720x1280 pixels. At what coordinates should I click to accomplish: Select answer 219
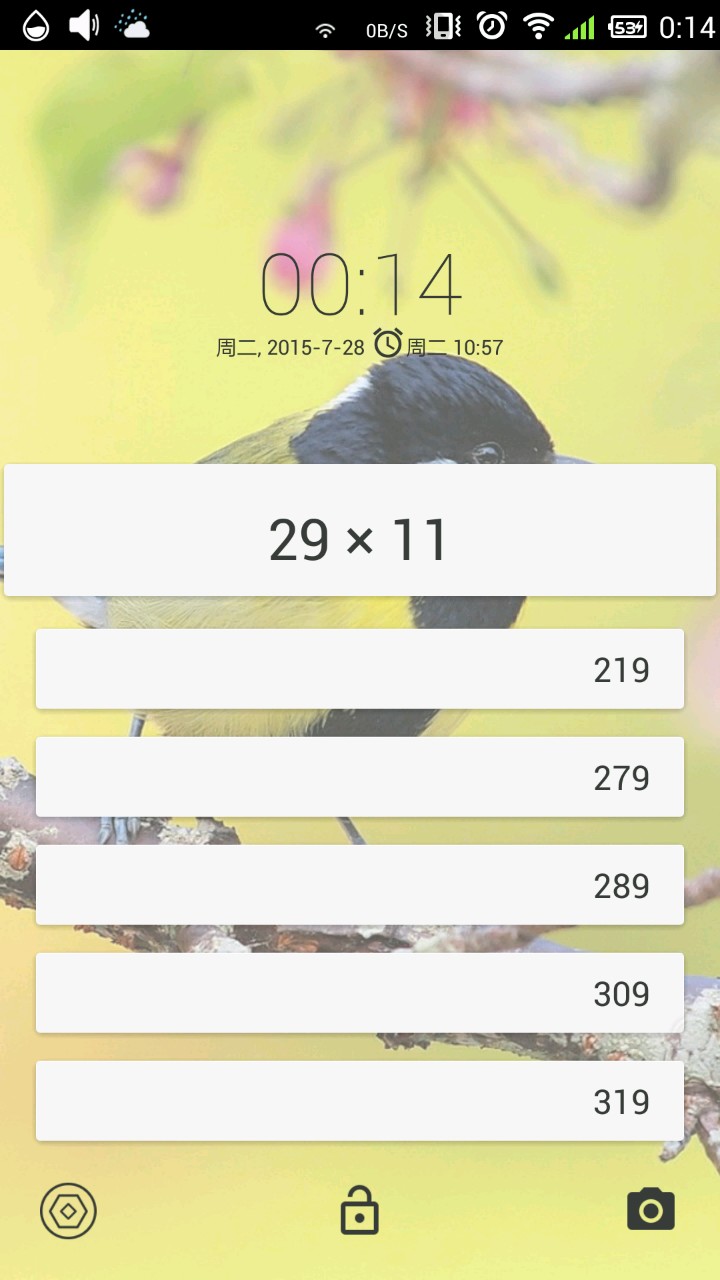(360, 669)
